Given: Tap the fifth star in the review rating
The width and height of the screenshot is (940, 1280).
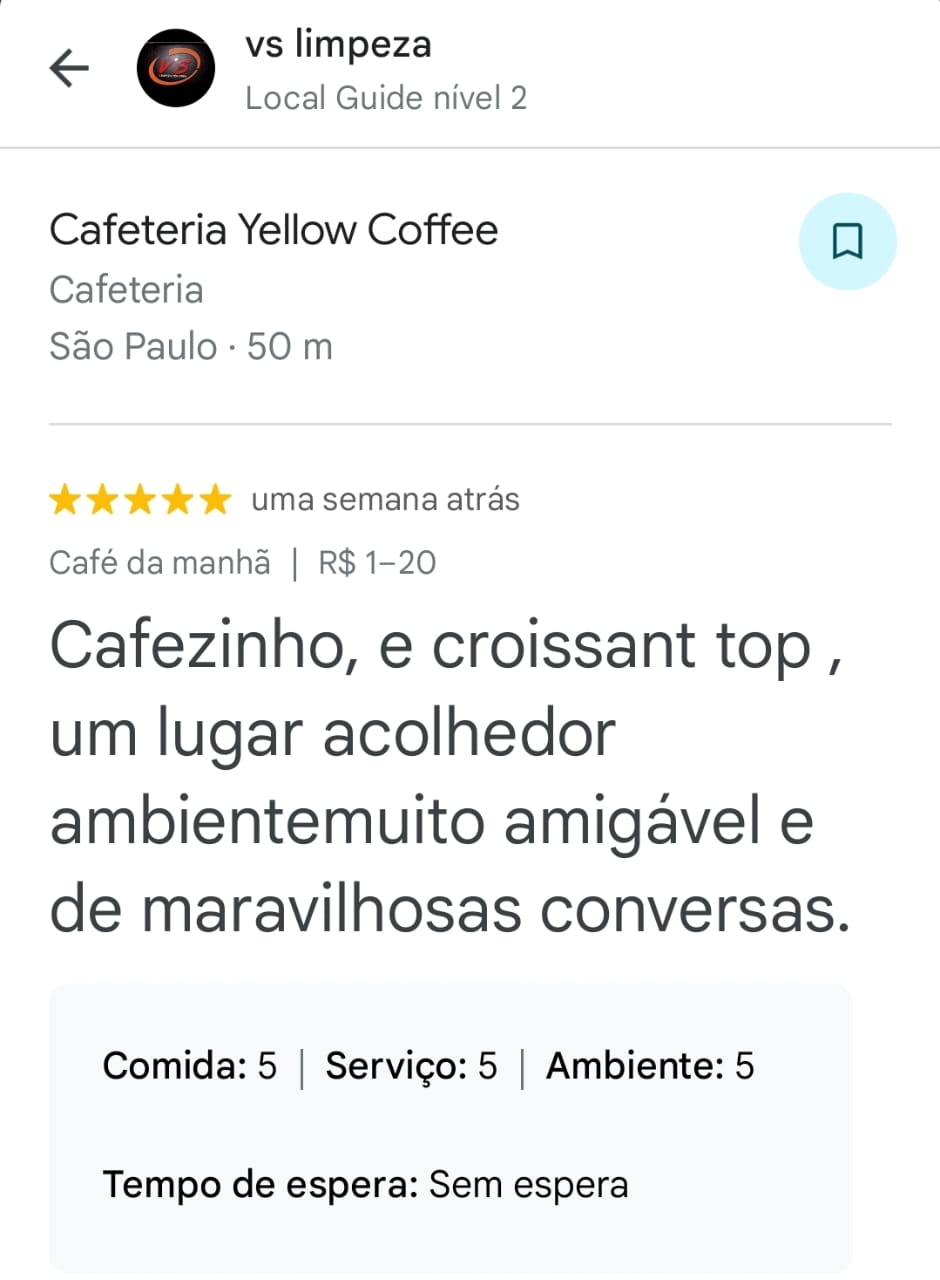Looking at the screenshot, I should click(x=212, y=497).
